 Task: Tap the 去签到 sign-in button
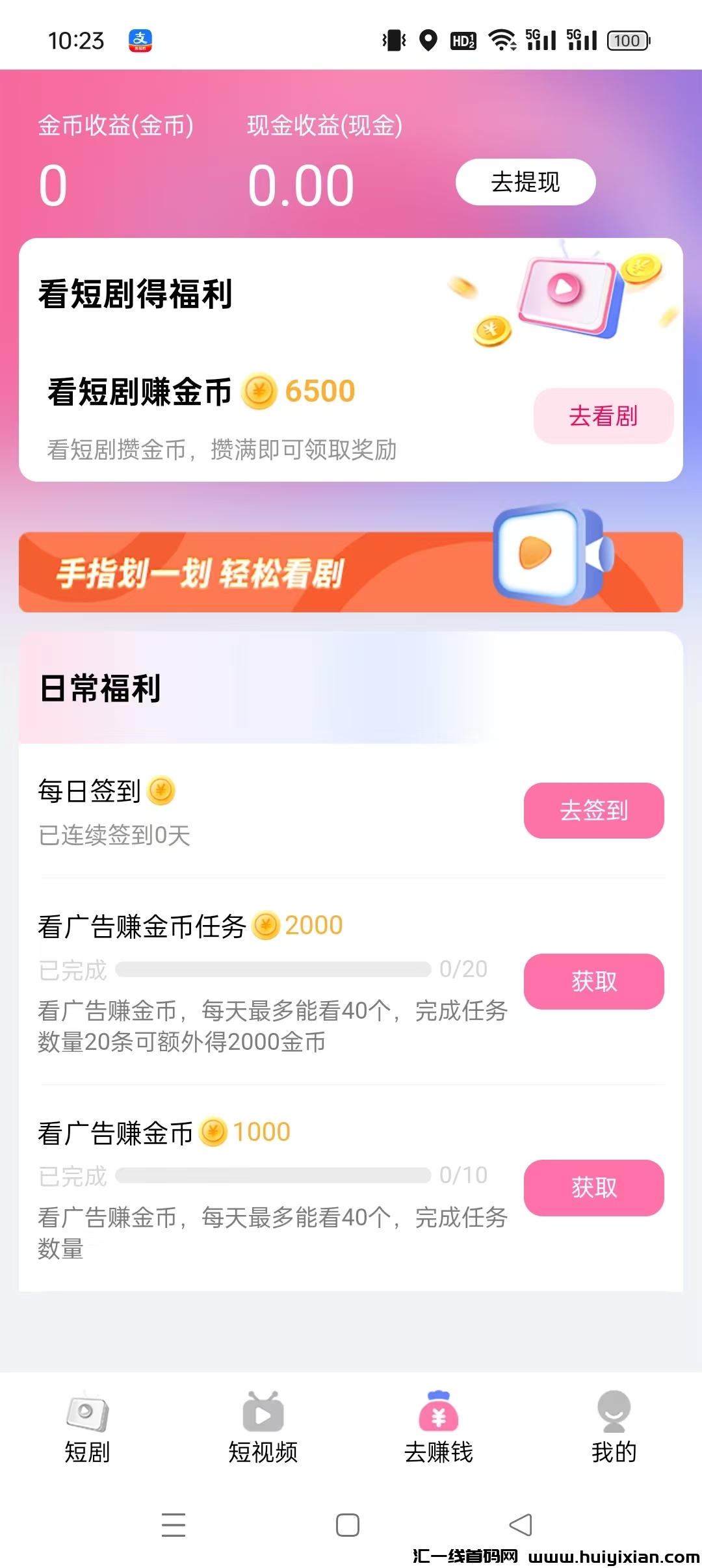coord(593,810)
